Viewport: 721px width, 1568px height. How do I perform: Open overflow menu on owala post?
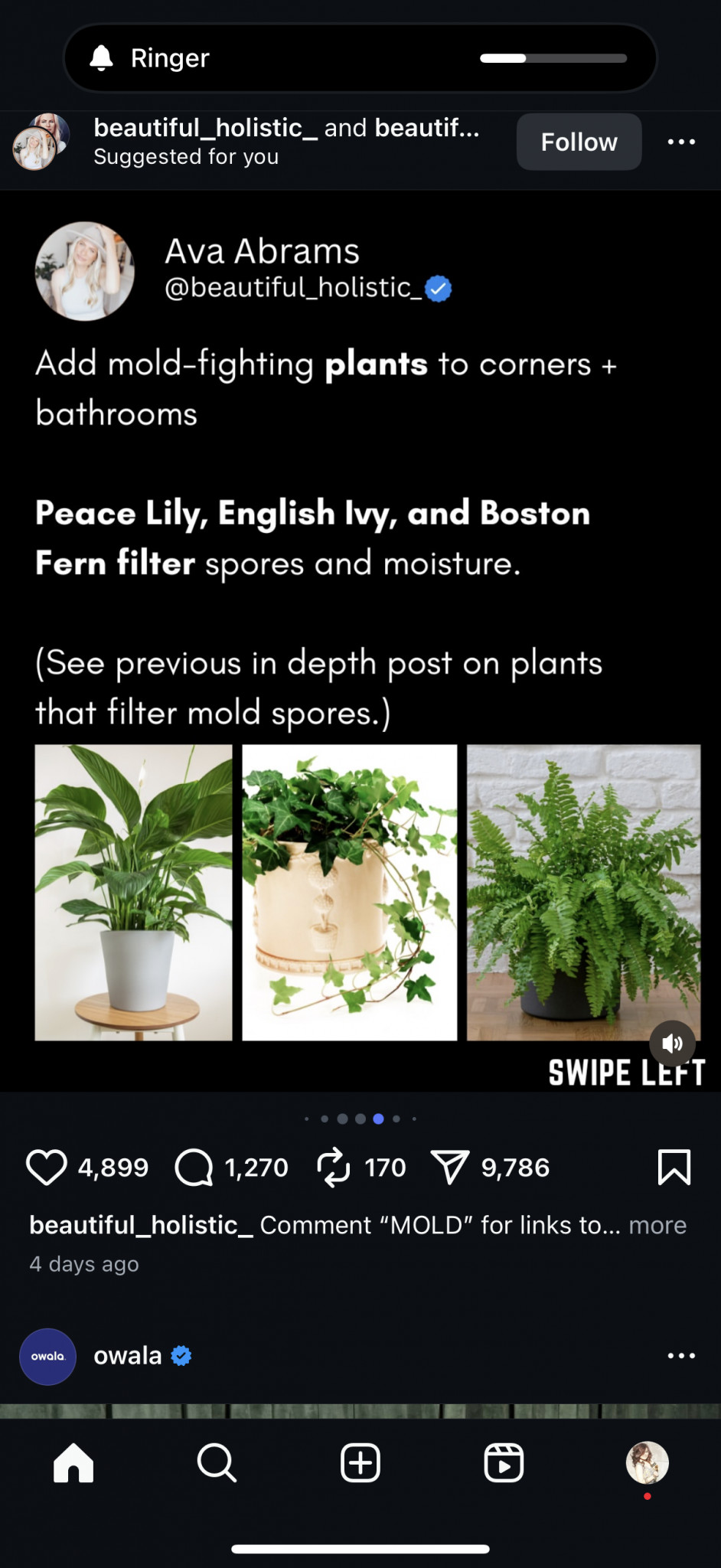tap(680, 1356)
